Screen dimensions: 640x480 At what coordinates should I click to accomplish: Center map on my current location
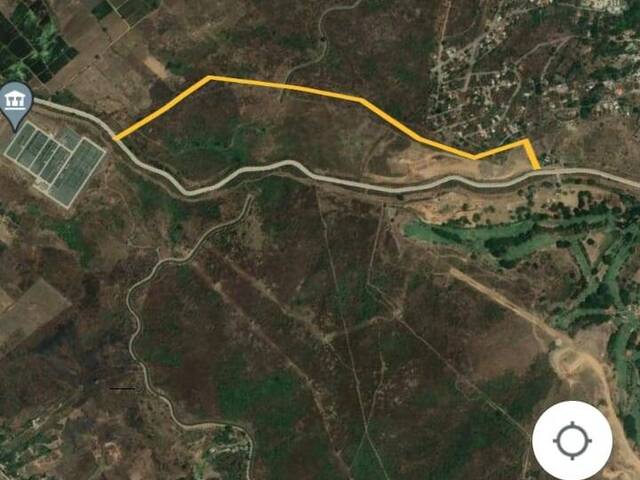(x=571, y=440)
